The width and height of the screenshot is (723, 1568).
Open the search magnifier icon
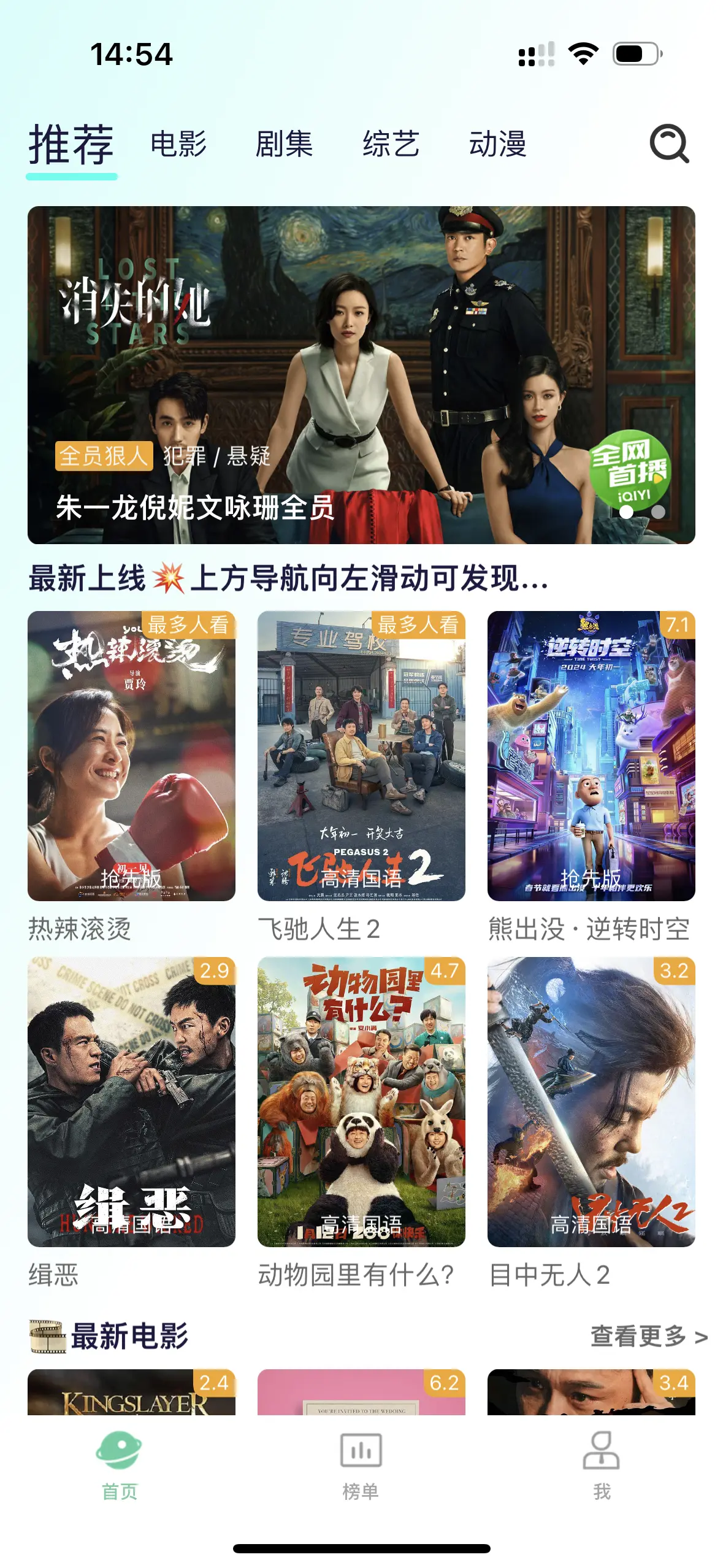pos(669,144)
